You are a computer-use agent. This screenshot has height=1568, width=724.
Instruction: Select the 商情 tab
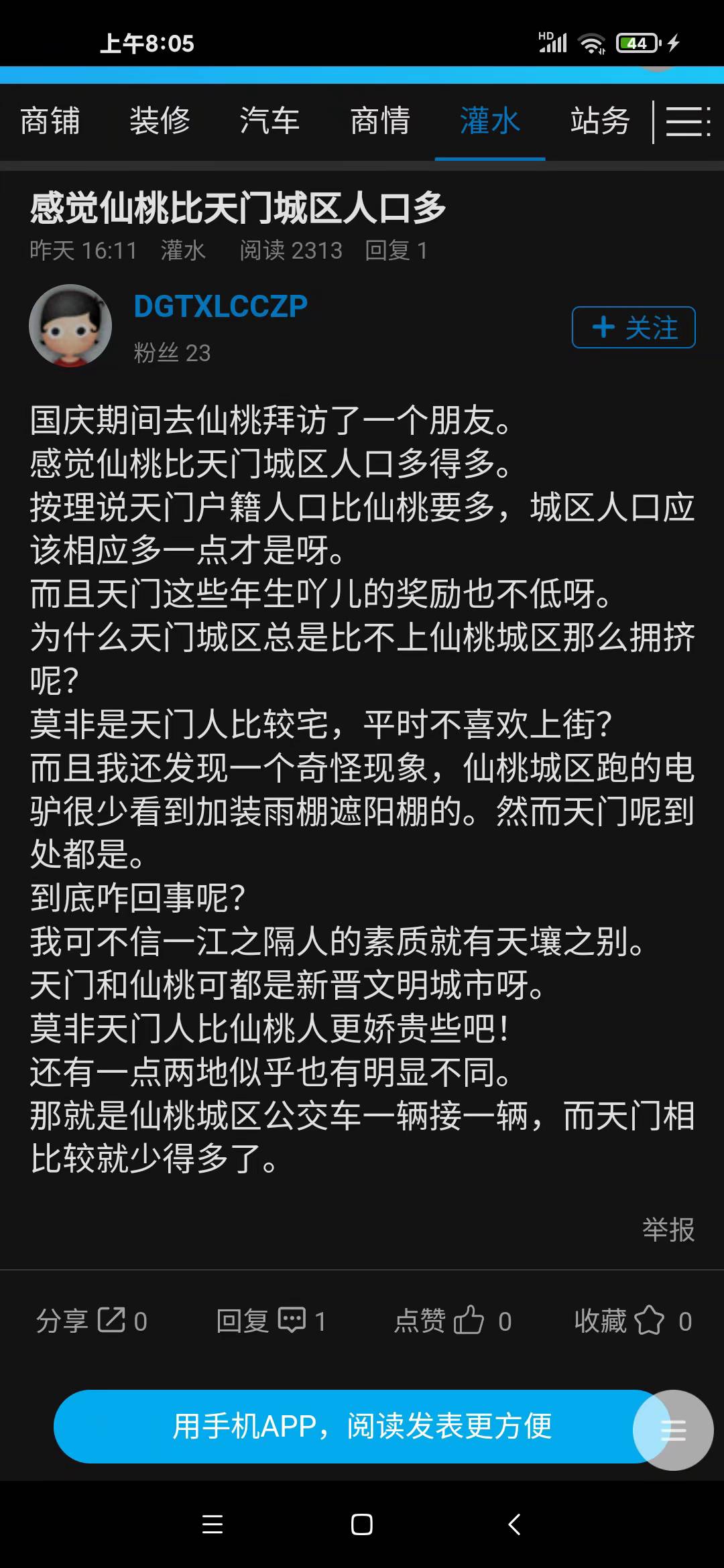(x=380, y=121)
